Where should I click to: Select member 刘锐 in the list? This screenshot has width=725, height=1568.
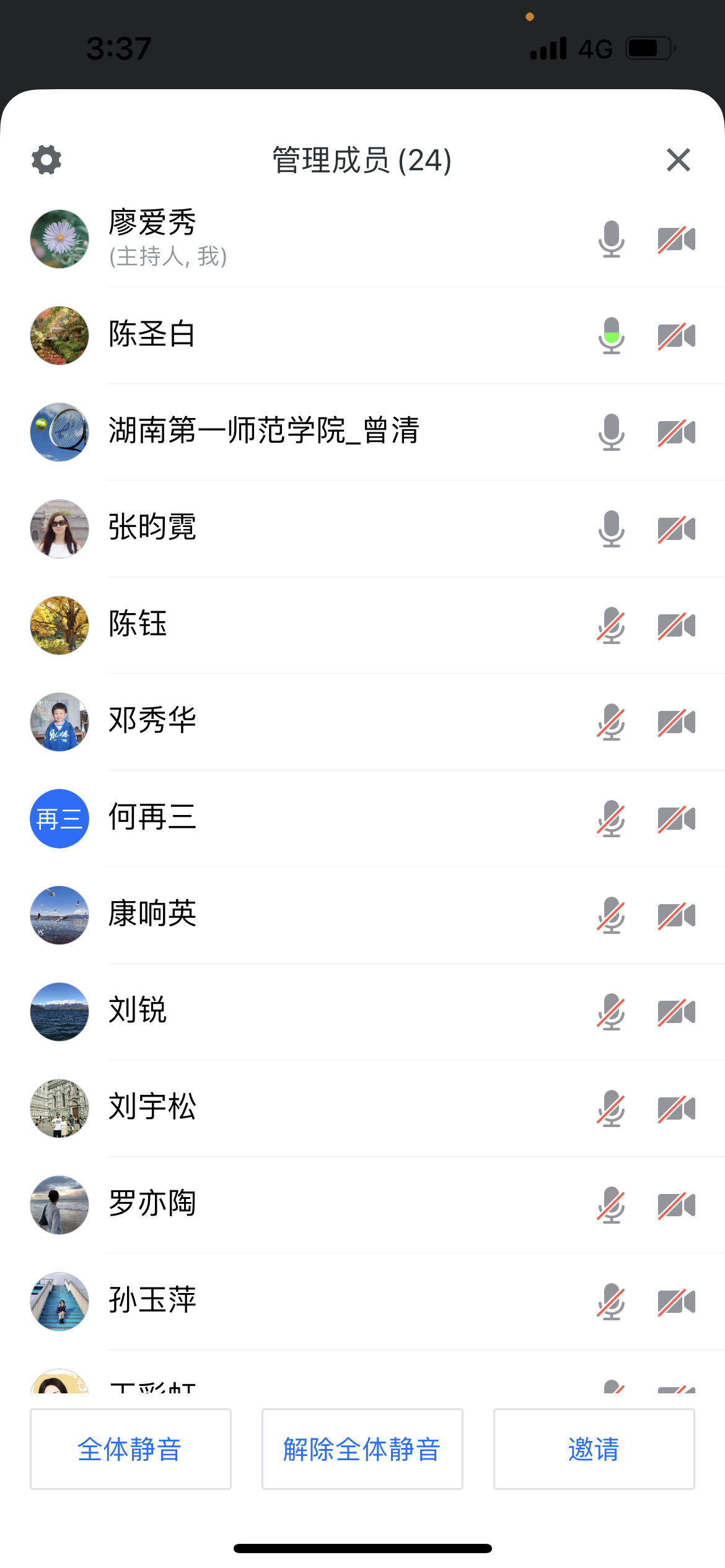click(x=138, y=1011)
